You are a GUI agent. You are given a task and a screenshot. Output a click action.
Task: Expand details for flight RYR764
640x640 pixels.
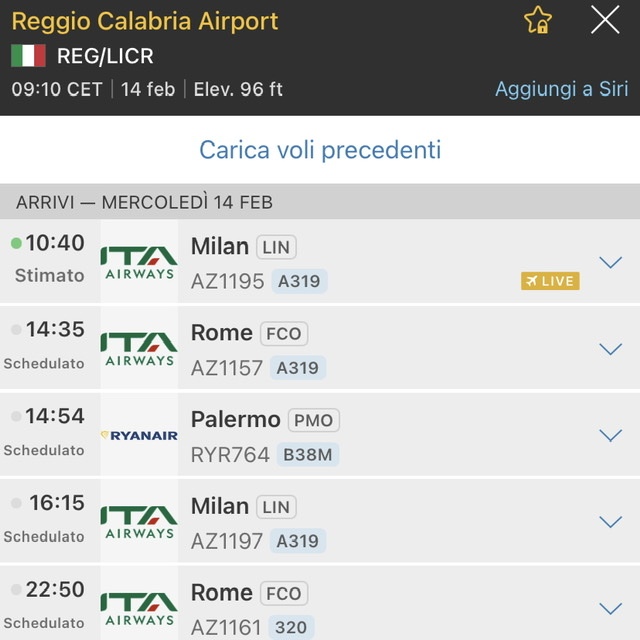coord(610,436)
